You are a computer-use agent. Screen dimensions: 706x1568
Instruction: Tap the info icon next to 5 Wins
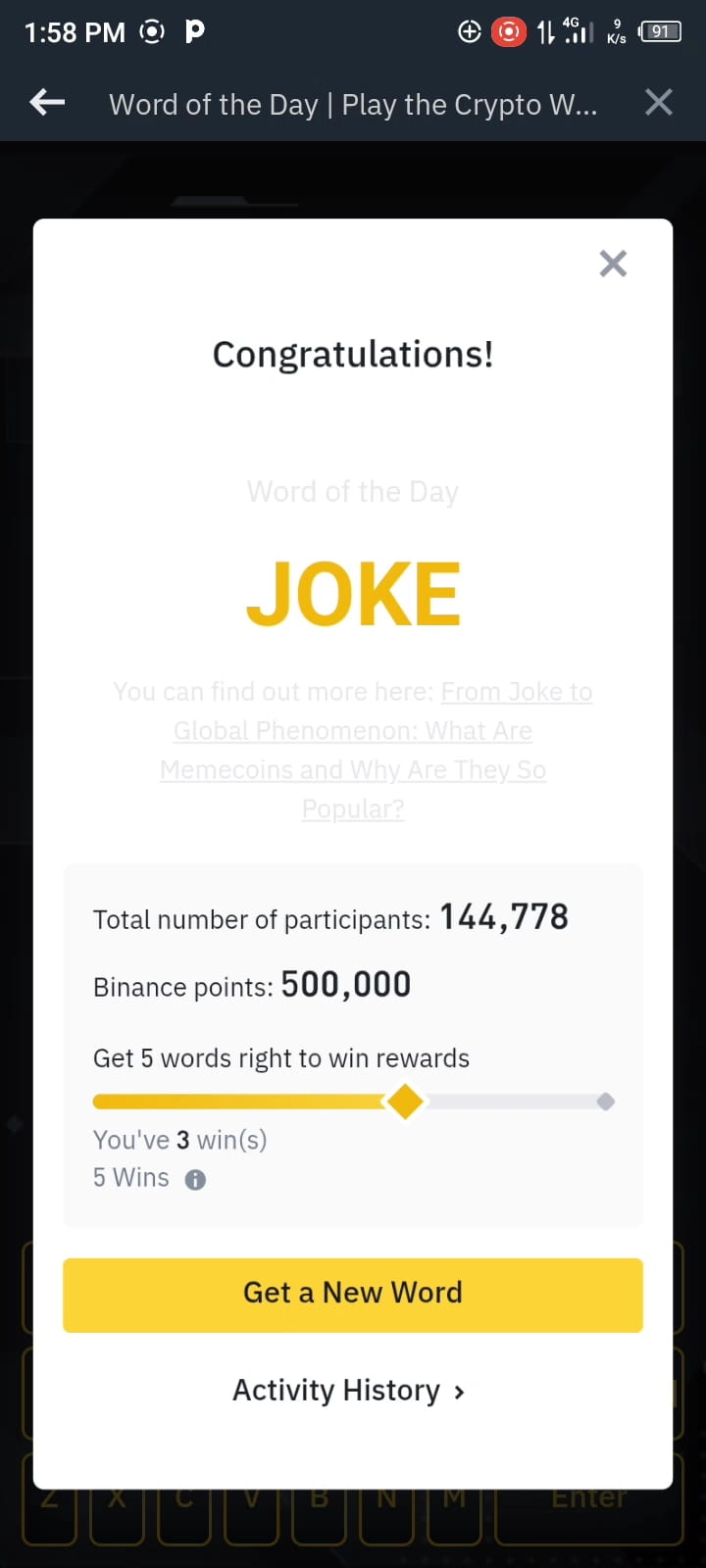point(194,1177)
